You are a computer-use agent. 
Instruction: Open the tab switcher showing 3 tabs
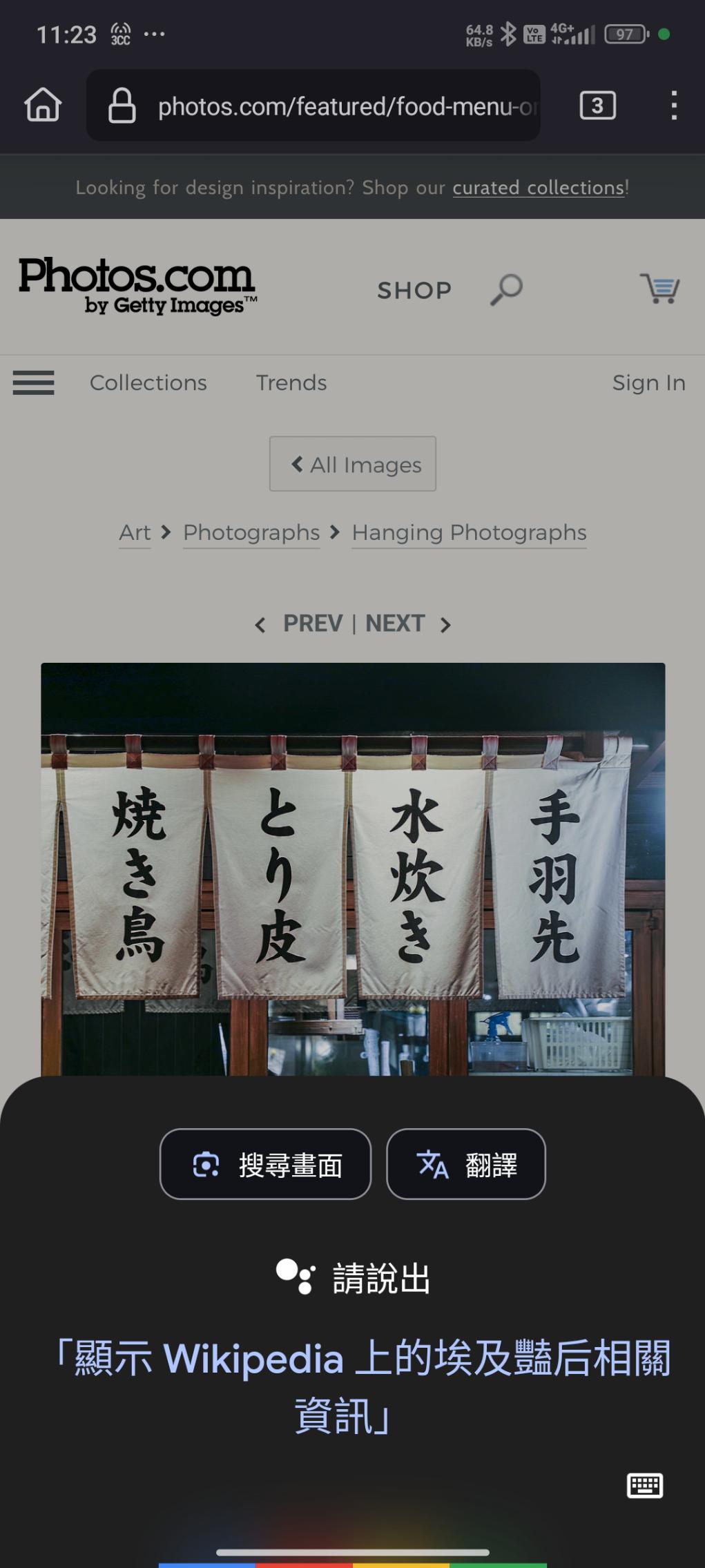pyautogui.click(x=597, y=106)
